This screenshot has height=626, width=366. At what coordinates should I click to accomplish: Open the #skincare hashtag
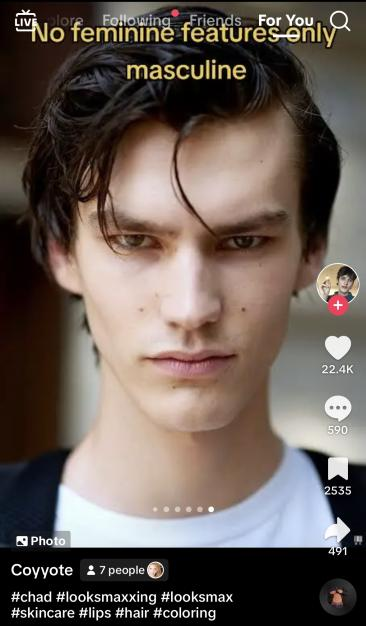[43, 613]
